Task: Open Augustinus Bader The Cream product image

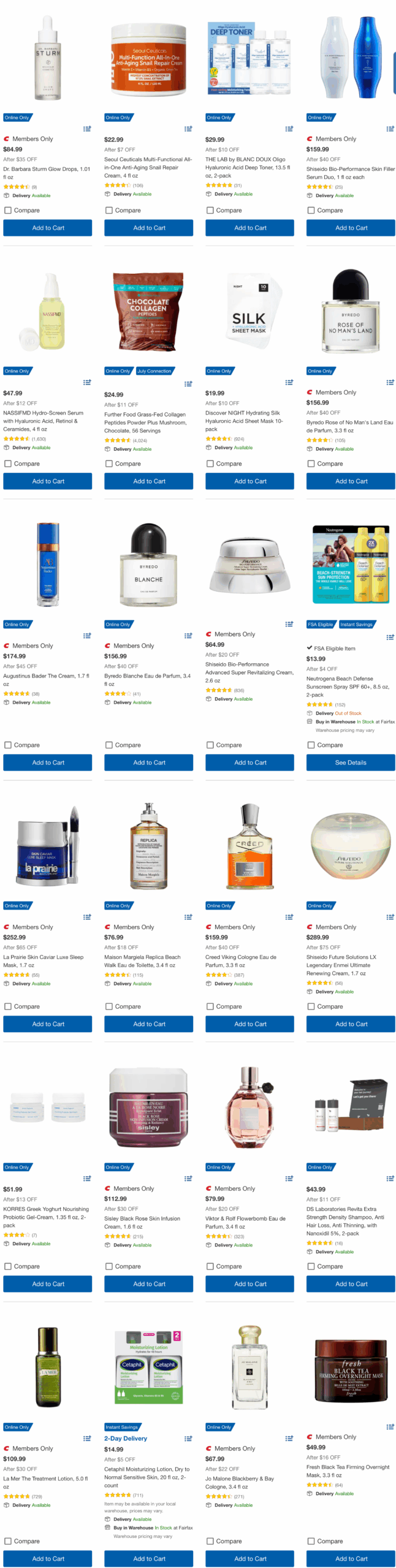Action: pos(48,565)
